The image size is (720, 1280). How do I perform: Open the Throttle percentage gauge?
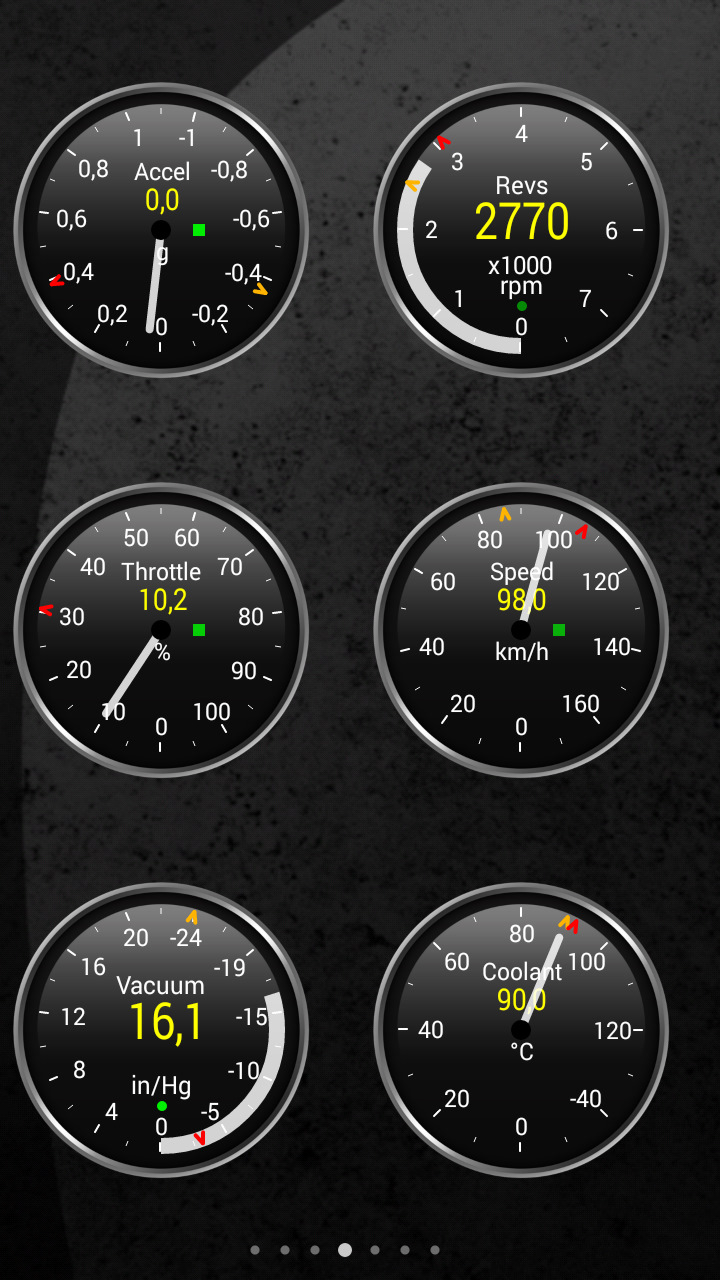tap(161, 630)
